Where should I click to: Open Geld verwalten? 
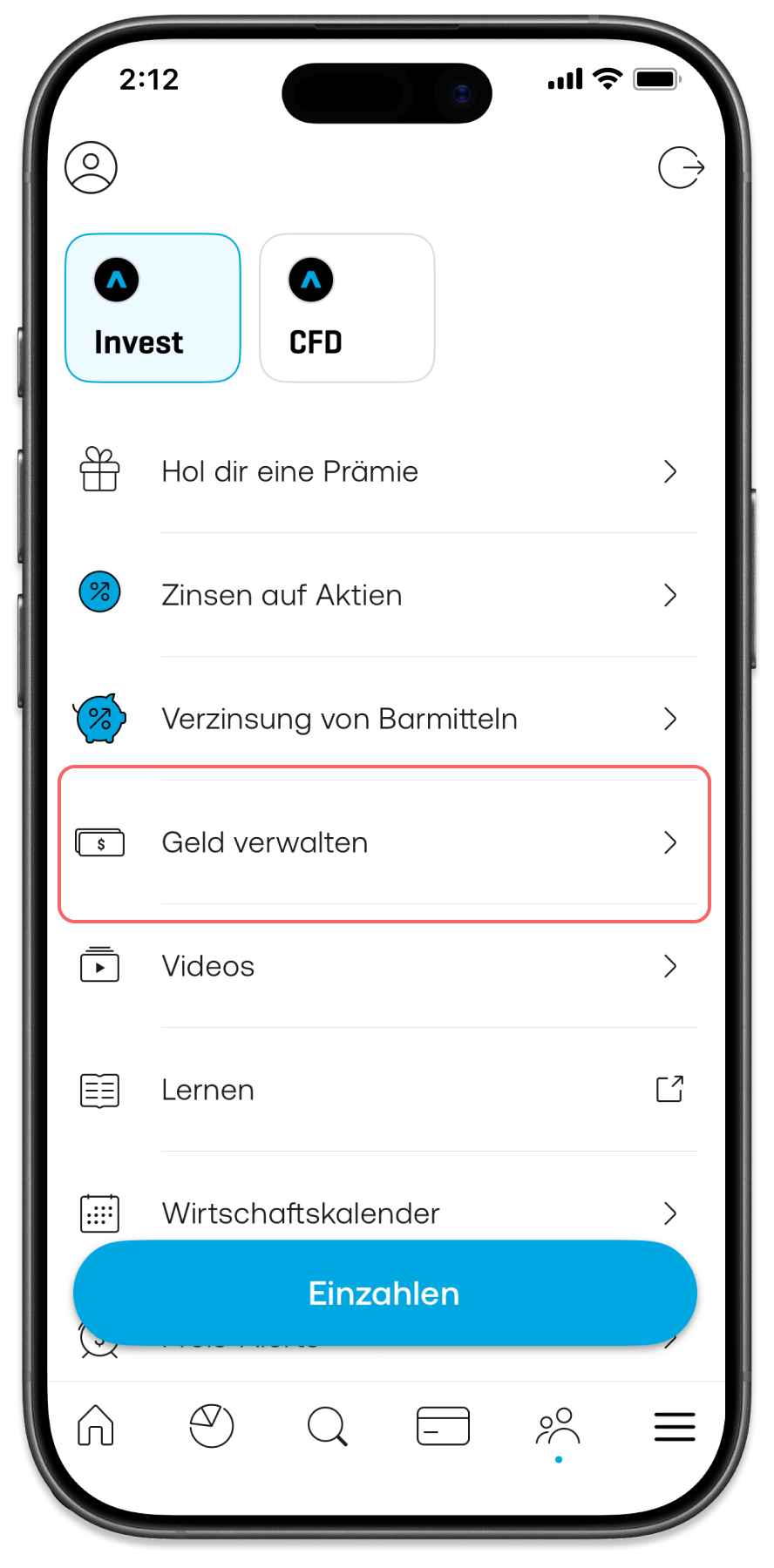point(384,842)
